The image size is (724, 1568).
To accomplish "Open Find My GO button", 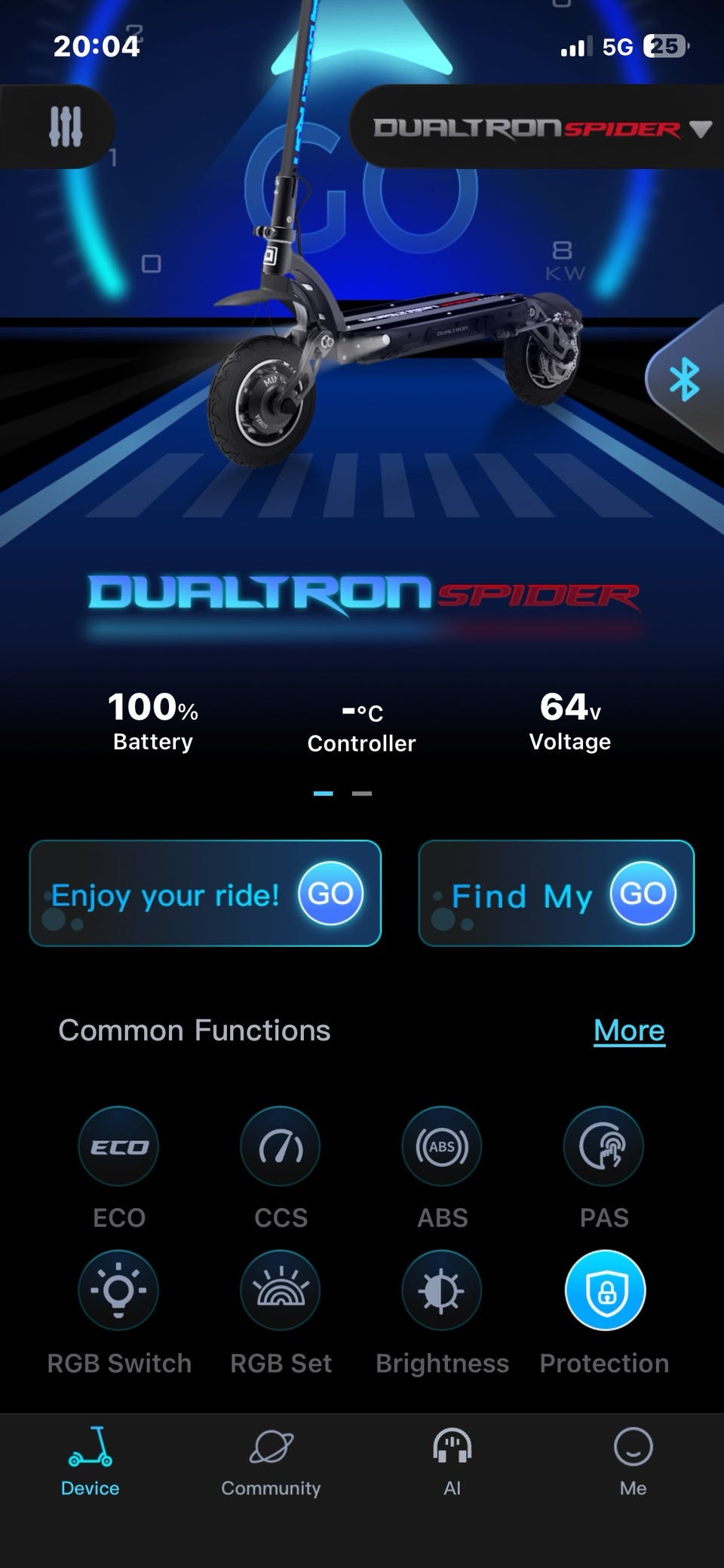I will [642, 893].
